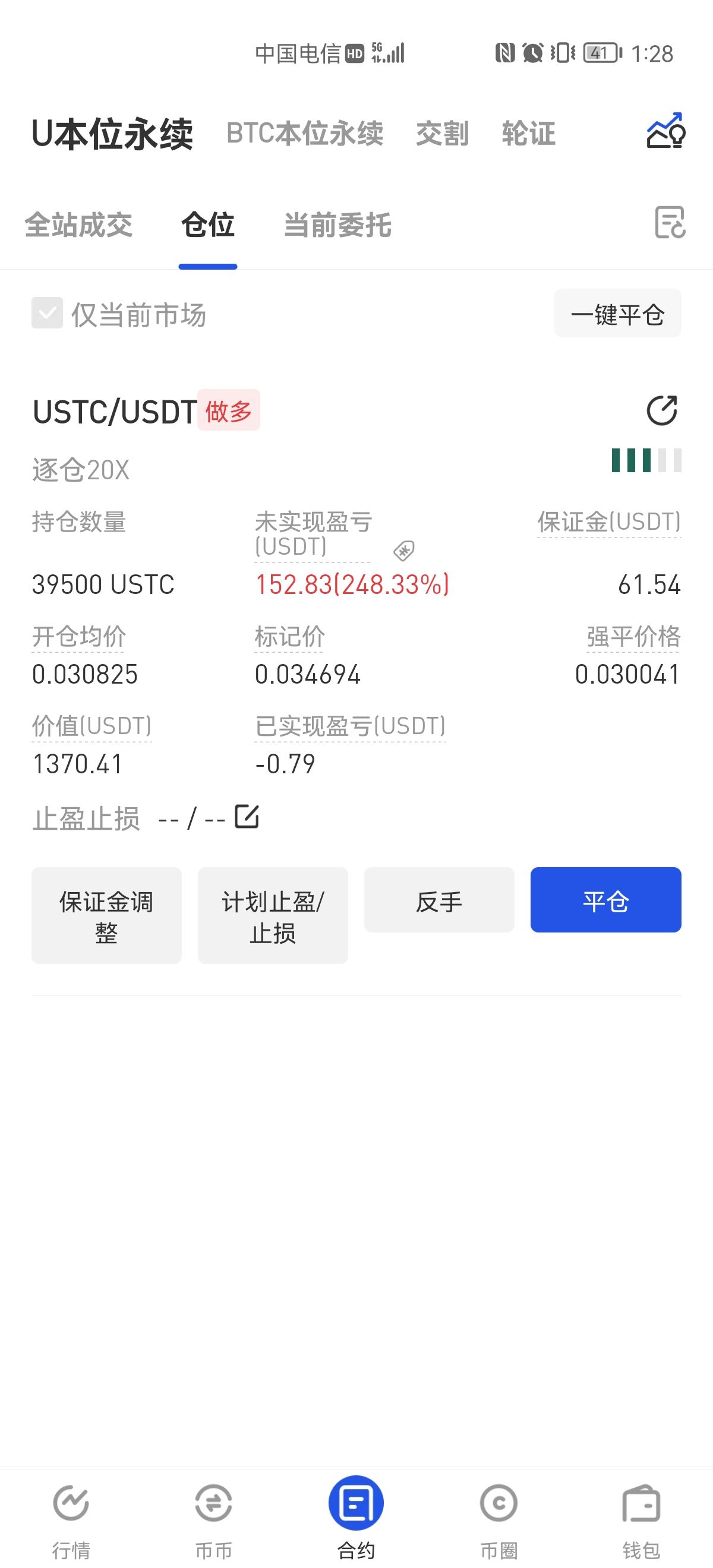713x1568 pixels.
Task: Switch to 交割 tab
Action: click(x=442, y=133)
